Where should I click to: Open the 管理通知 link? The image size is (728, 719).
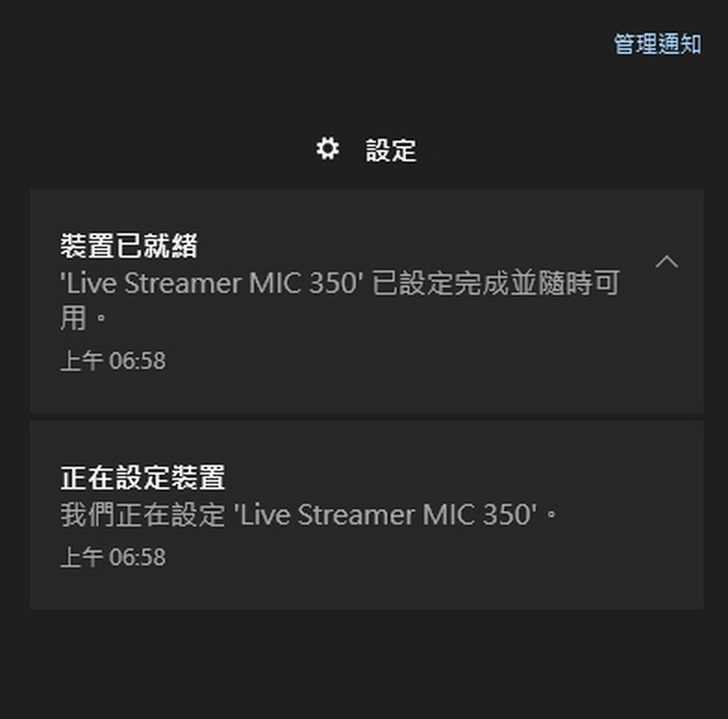656,45
